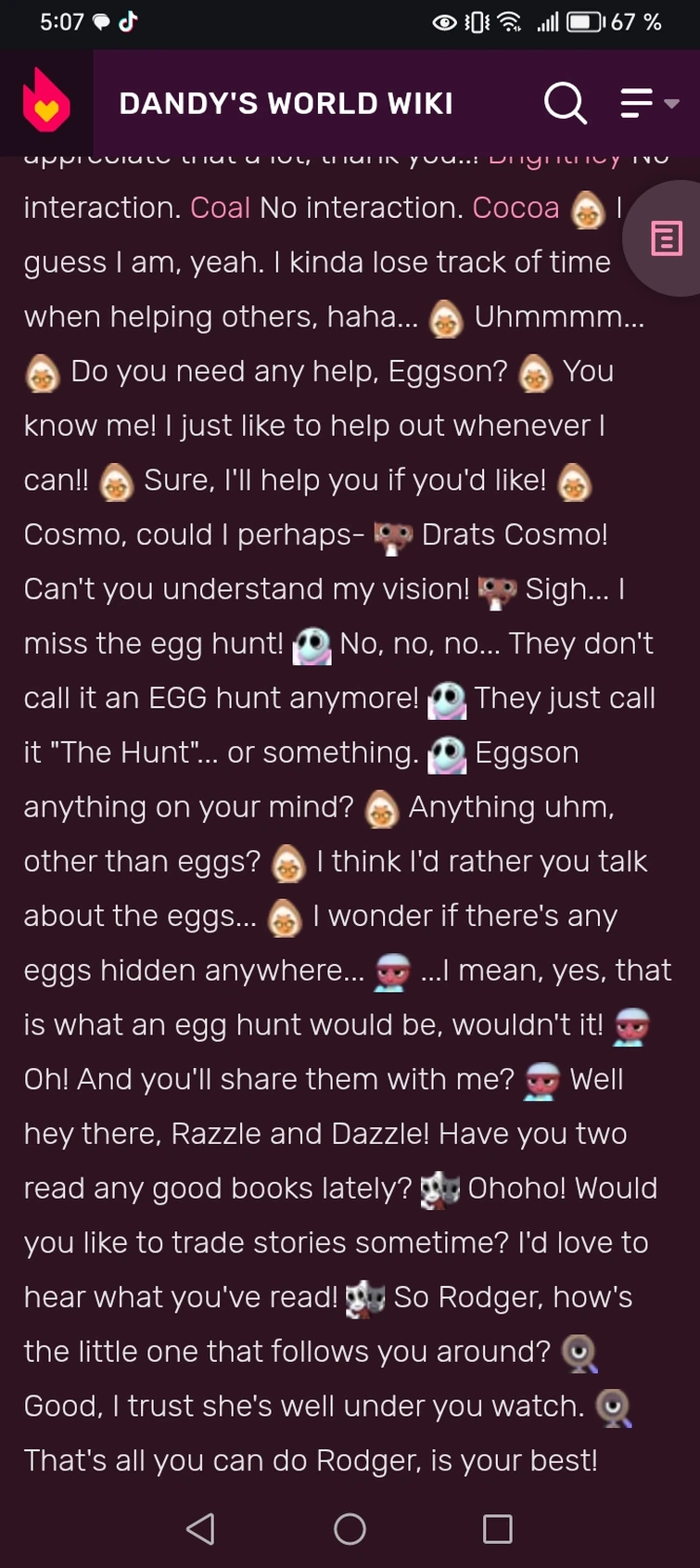Search the Dandy's World Wiki
700x1568 pixels.
(x=565, y=103)
